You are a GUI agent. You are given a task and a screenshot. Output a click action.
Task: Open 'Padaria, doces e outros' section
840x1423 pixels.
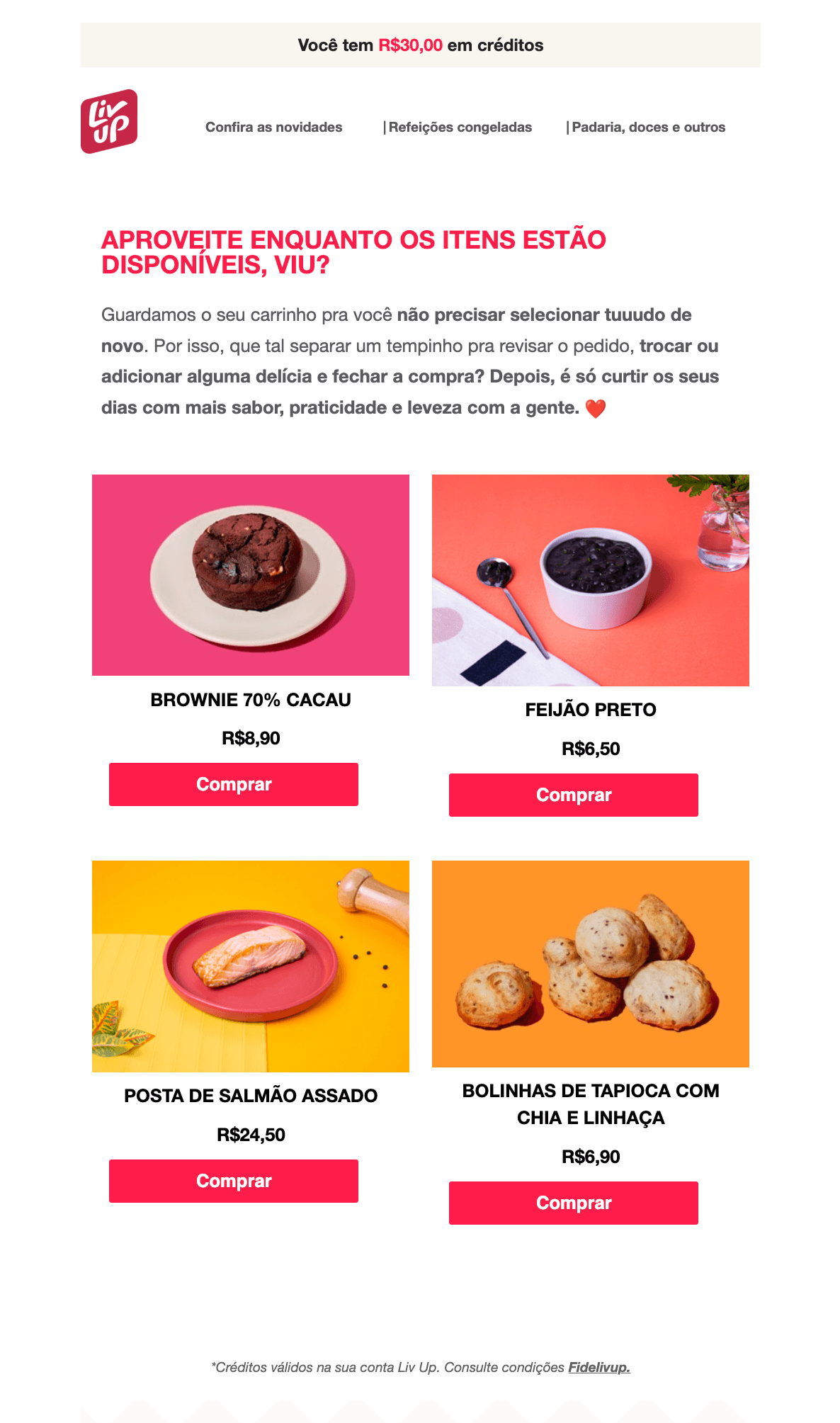(649, 127)
